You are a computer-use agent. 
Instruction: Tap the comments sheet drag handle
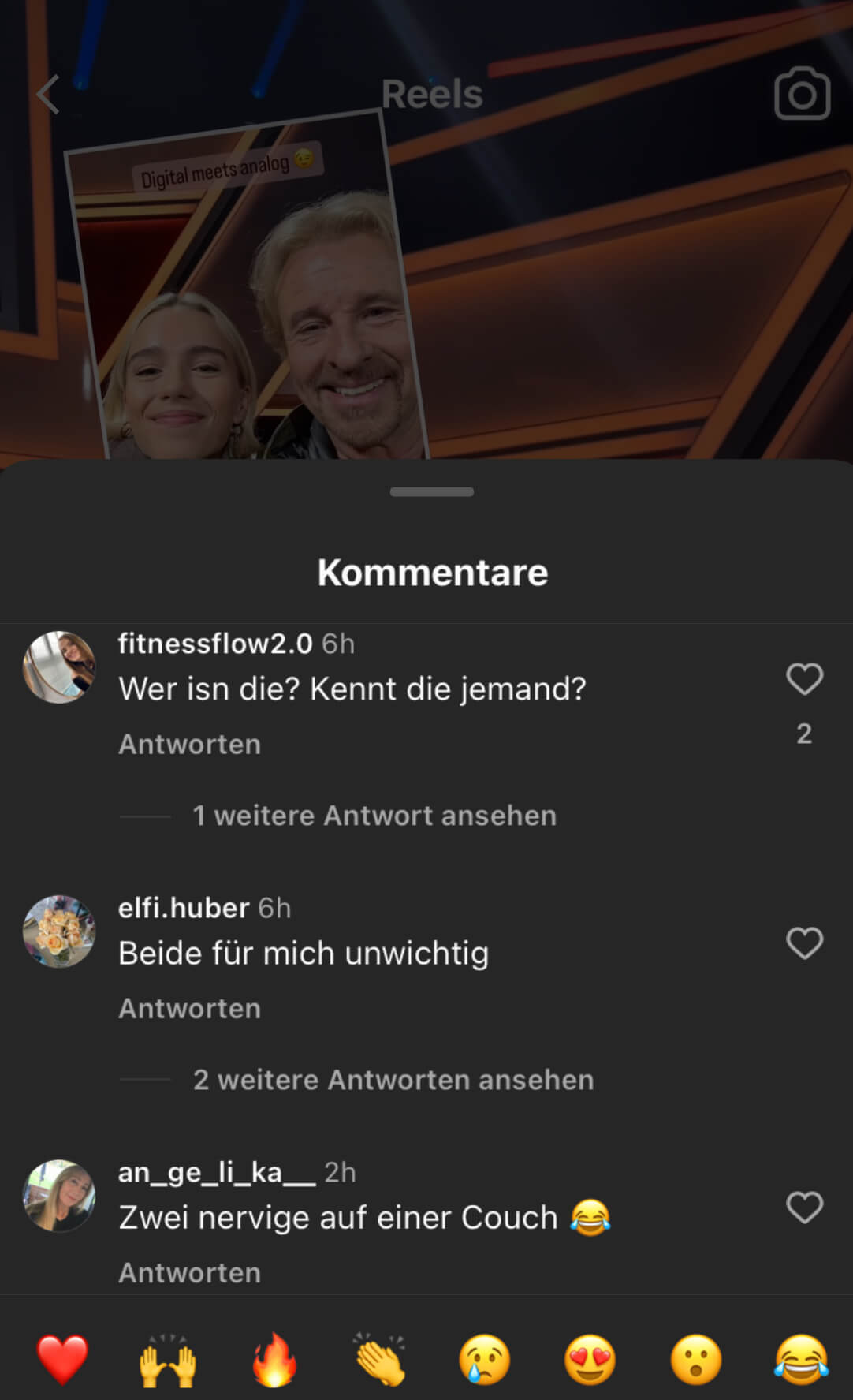click(x=432, y=491)
